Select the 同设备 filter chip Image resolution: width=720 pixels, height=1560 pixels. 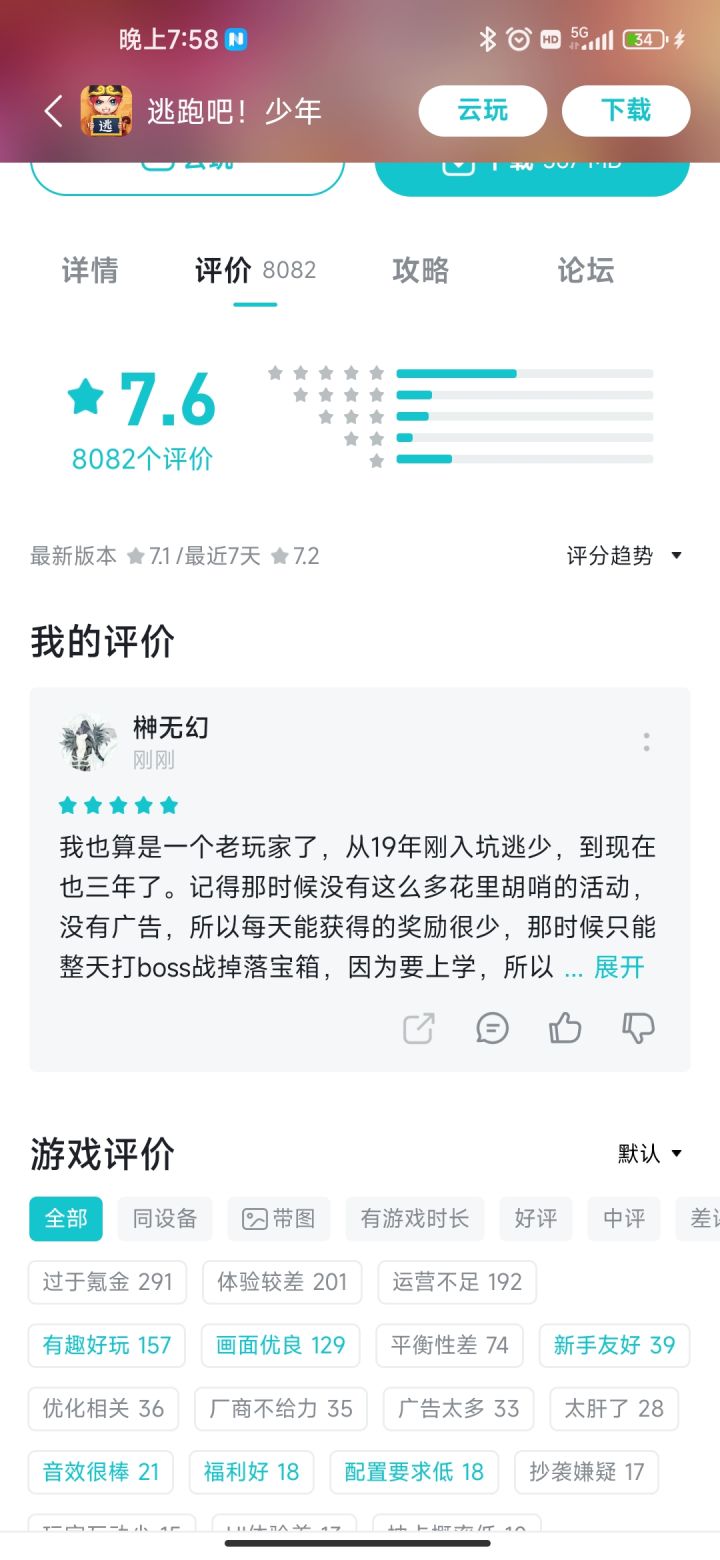tap(165, 1219)
